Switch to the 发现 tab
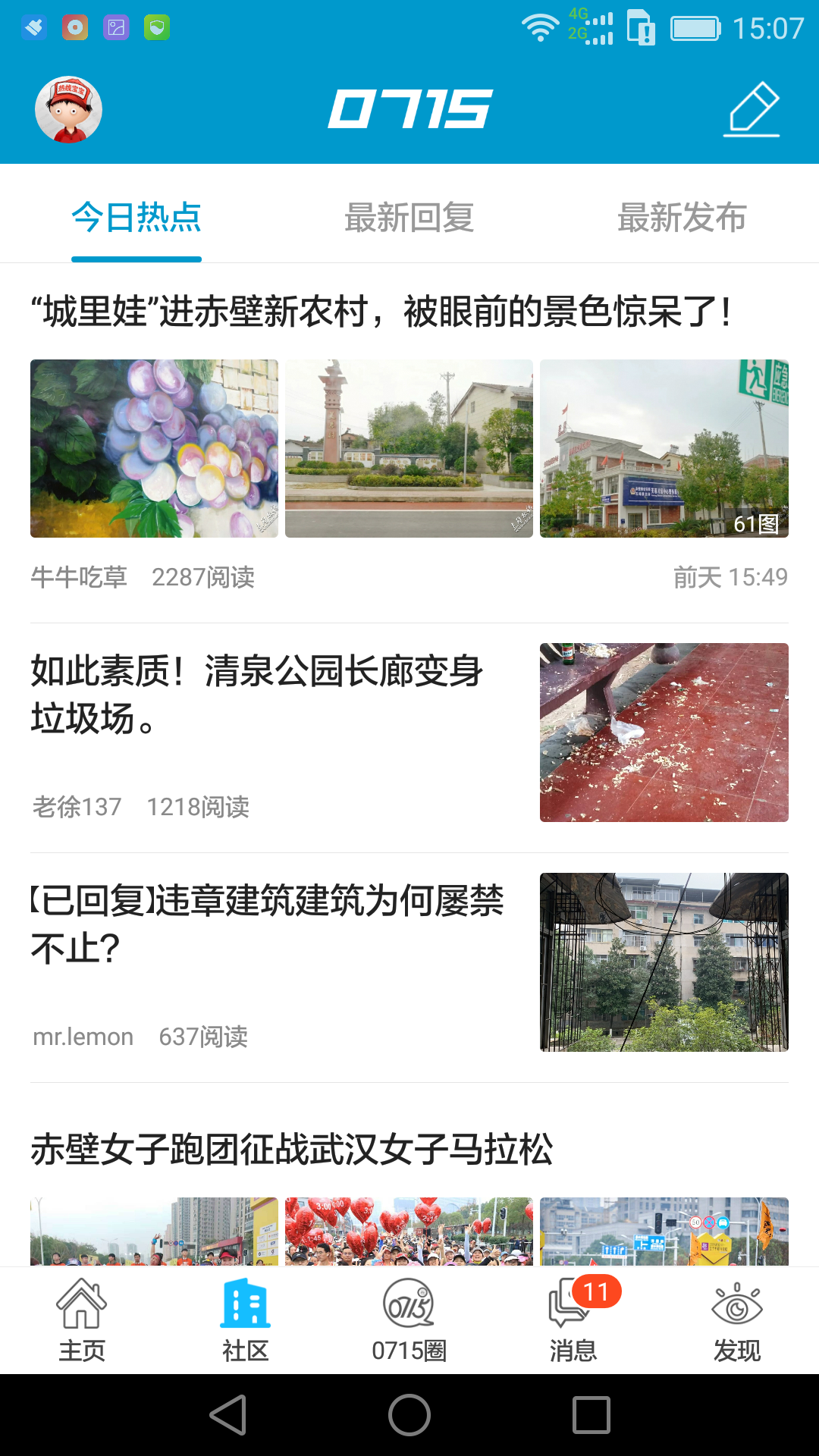 (x=737, y=1321)
